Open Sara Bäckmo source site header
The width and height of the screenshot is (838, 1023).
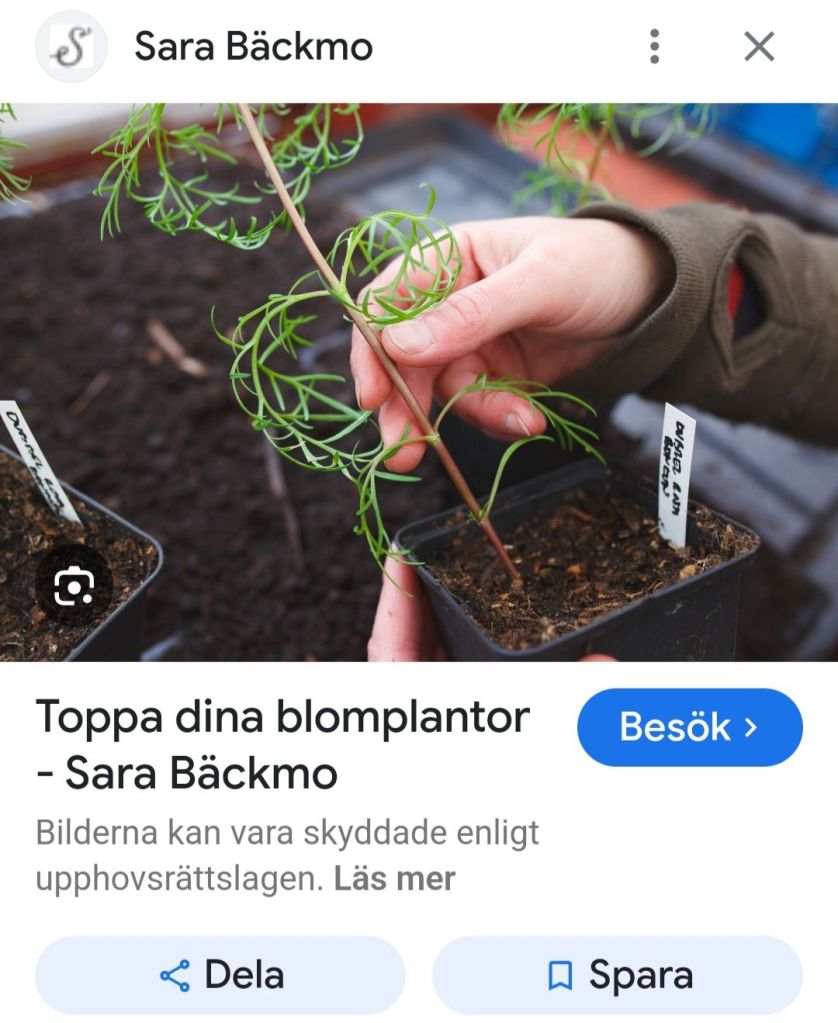tap(252, 46)
